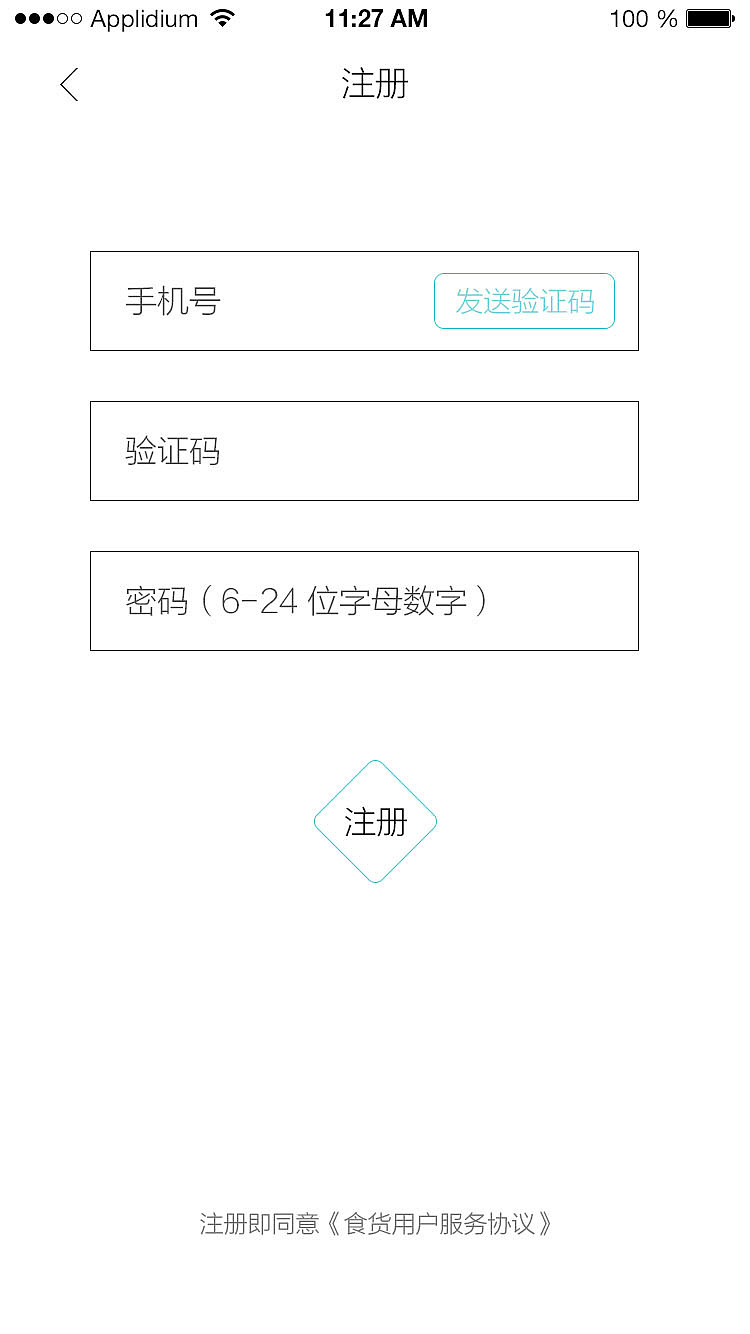The height and width of the screenshot is (1334, 750).
Task: Click the Applidium carrier label
Action: [x=145, y=17]
